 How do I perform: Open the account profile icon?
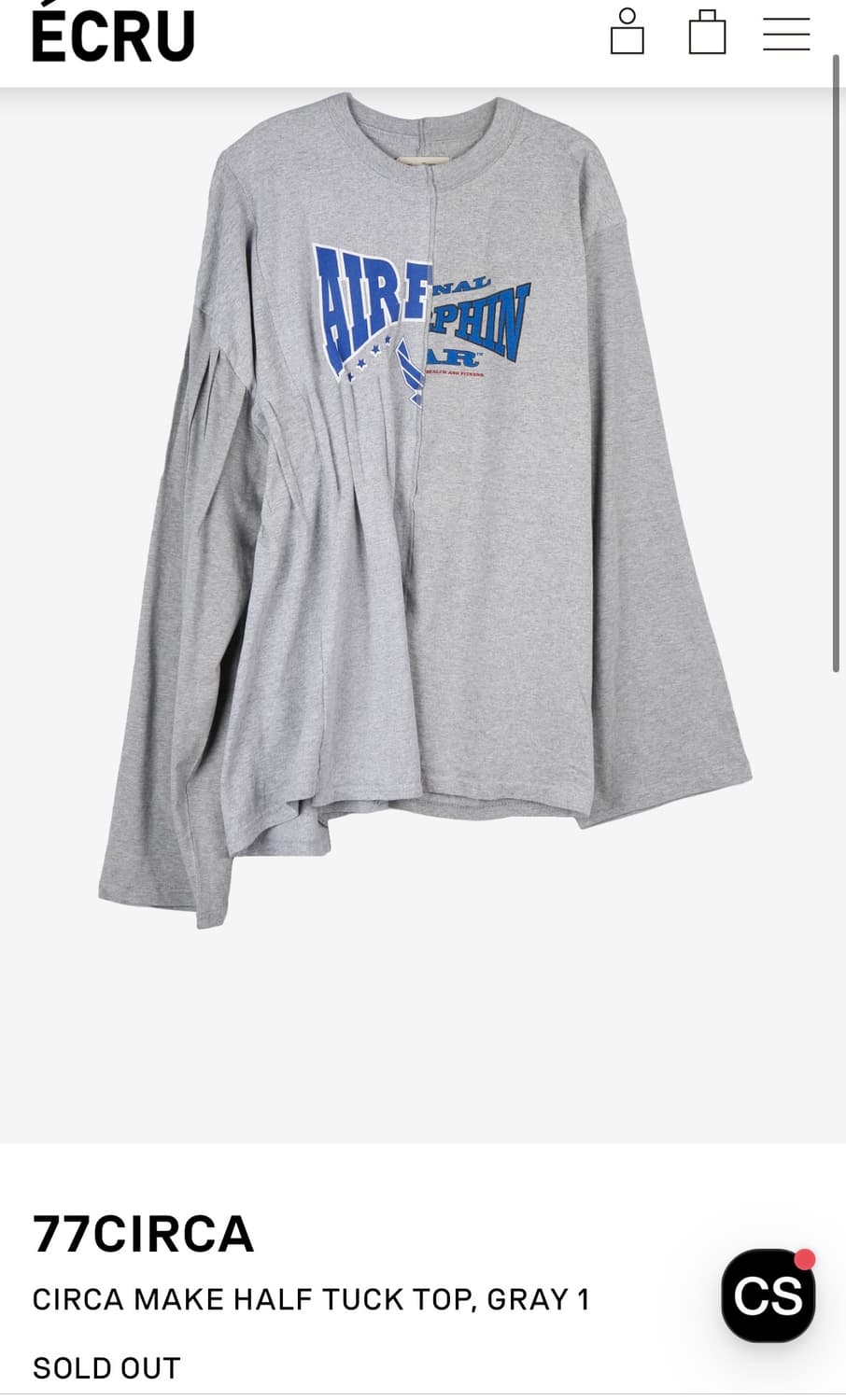pos(627,32)
